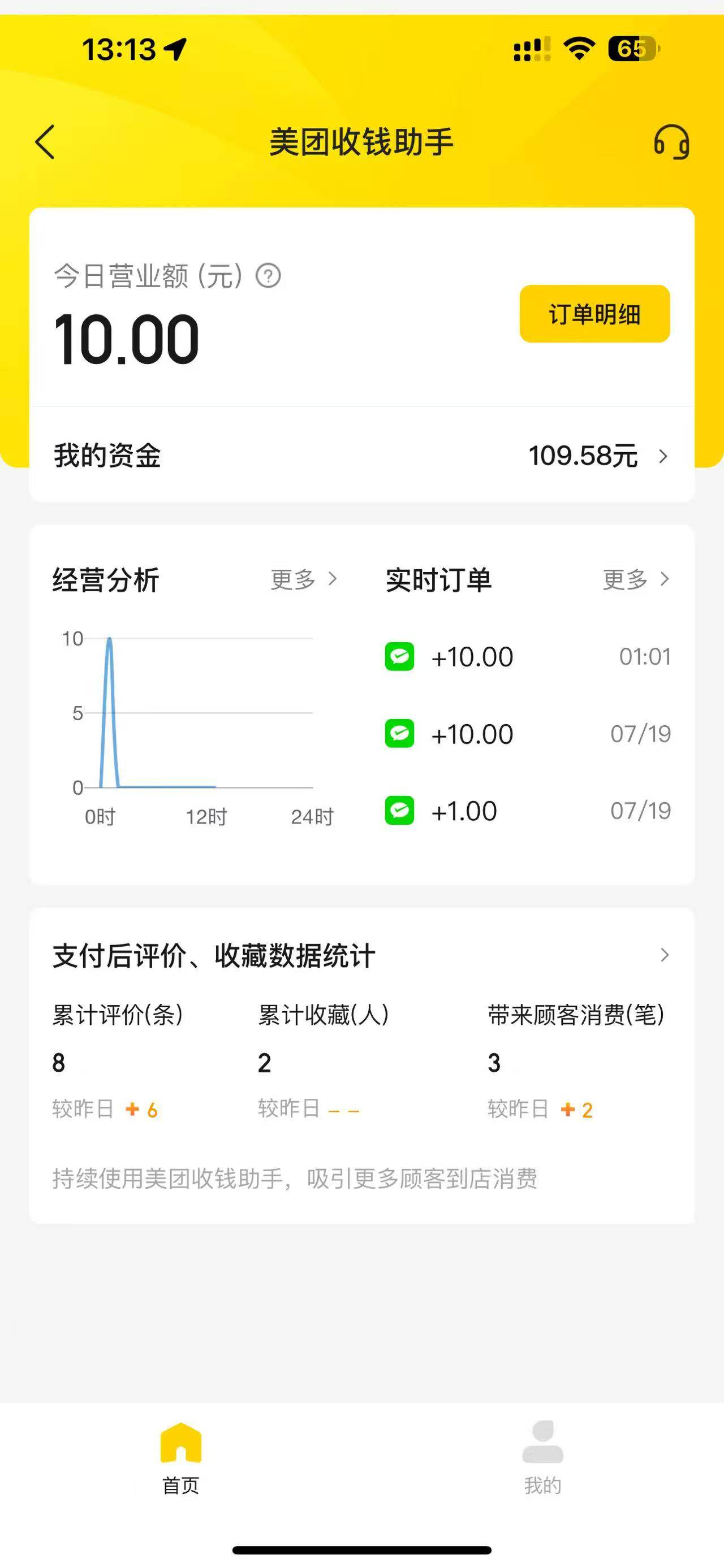Open 支付后评价、收藏数据统计 section
The image size is (724, 1568).
point(361,955)
